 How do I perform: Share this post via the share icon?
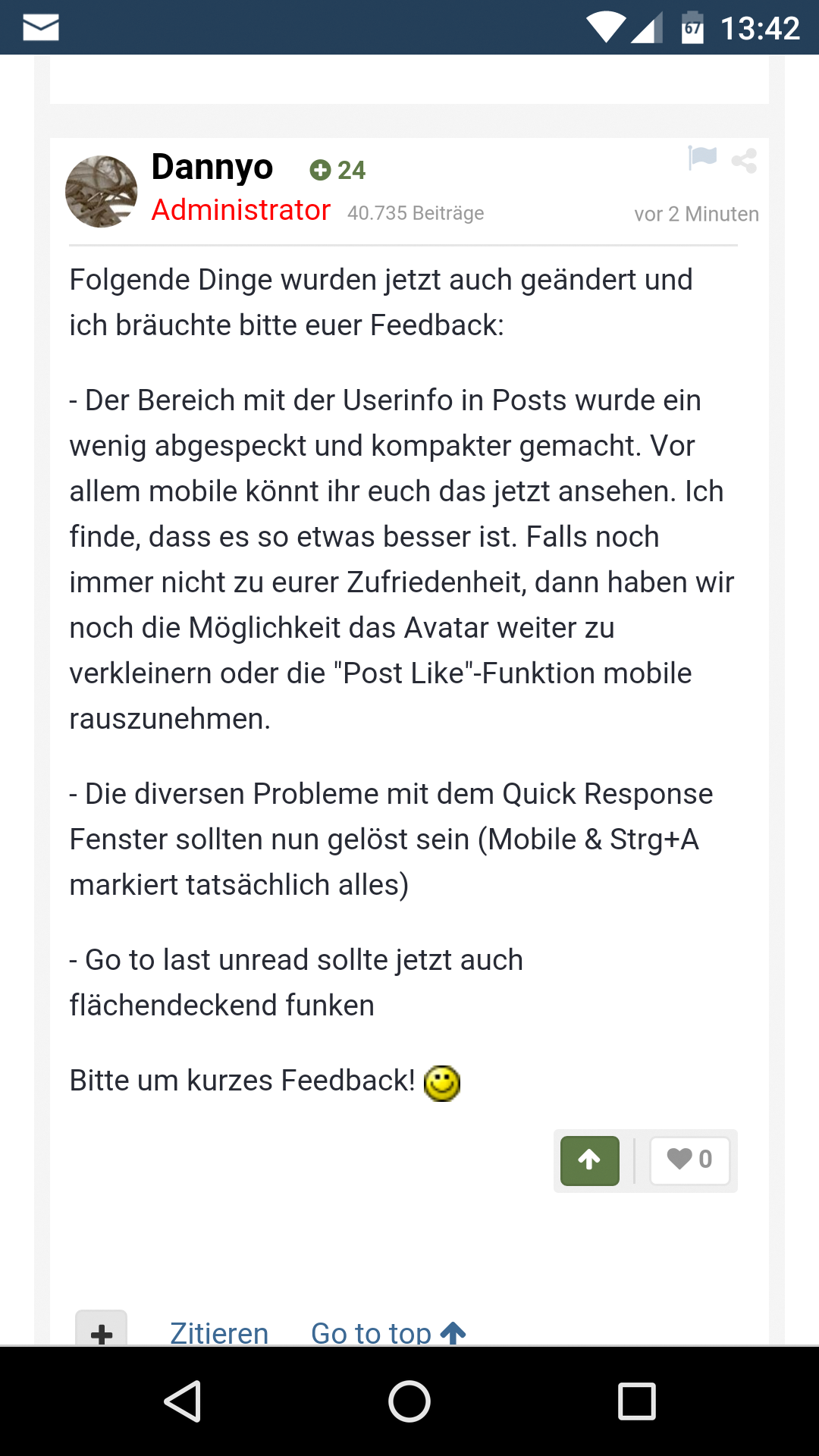(744, 160)
